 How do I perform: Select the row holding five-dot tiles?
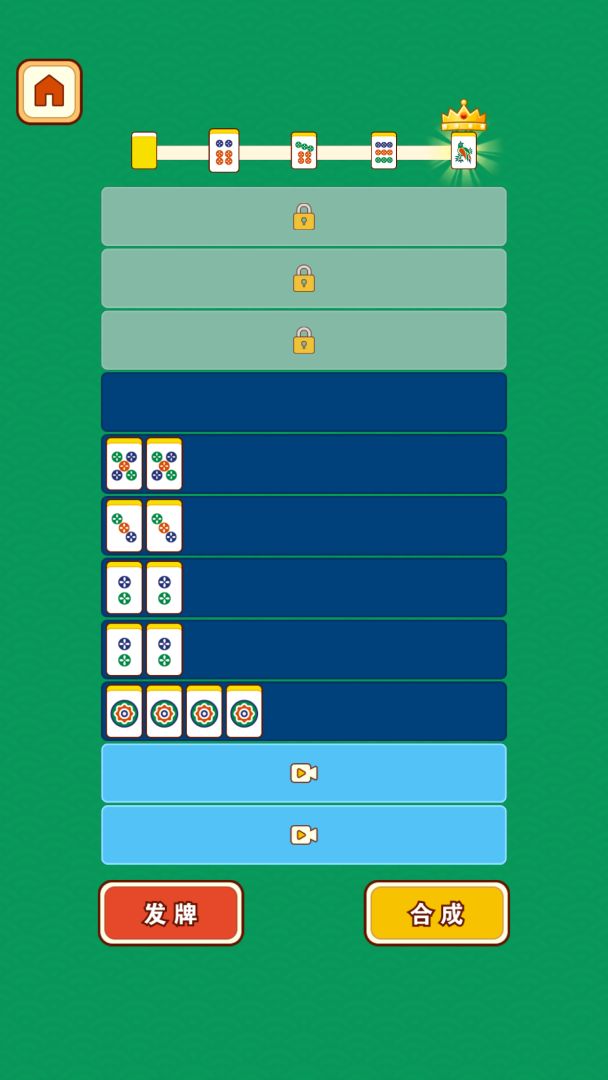coord(304,464)
